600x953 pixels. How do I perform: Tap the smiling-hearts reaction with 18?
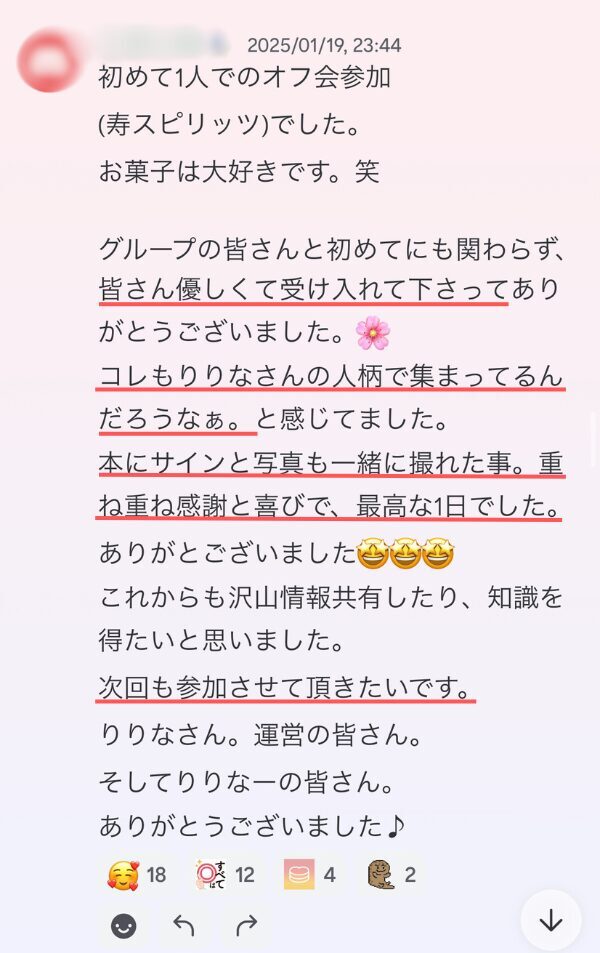pyautogui.click(x=136, y=875)
